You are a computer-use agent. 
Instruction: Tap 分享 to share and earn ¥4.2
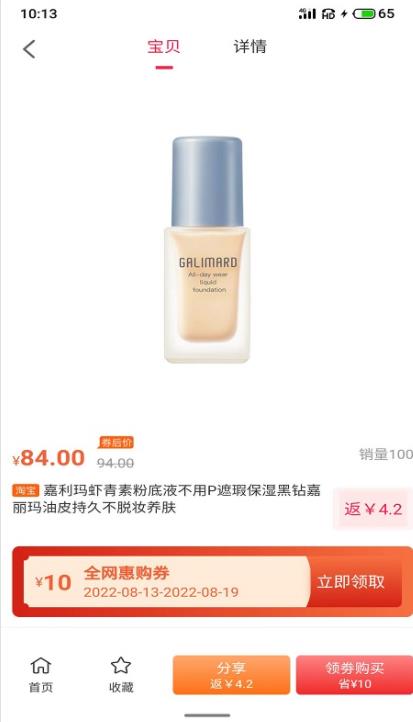click(x=231, y=675)
